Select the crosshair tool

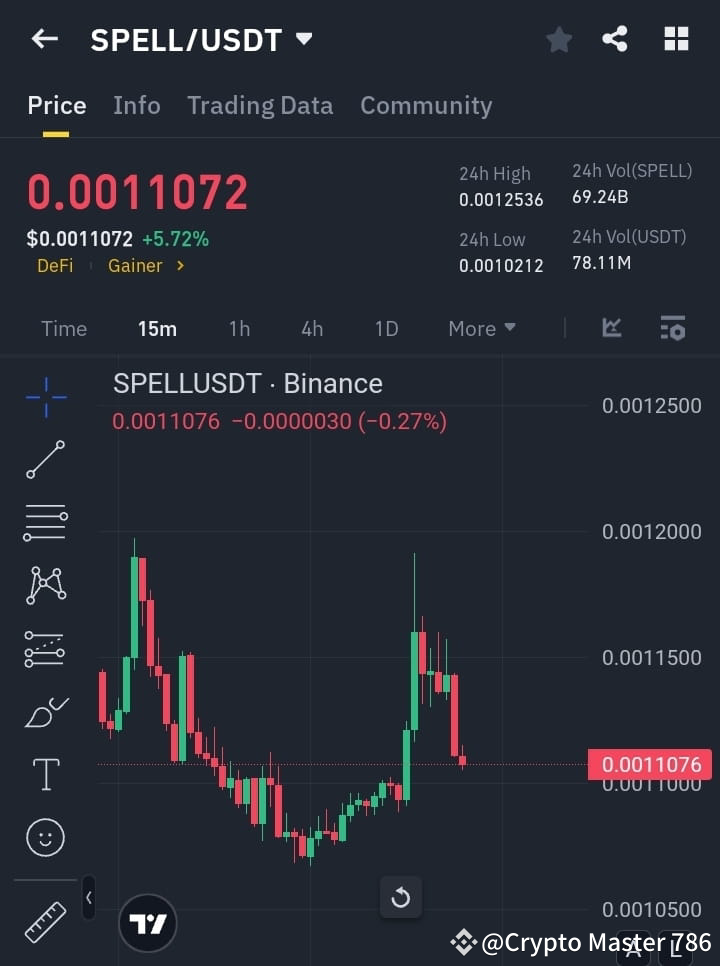[45, 398]
